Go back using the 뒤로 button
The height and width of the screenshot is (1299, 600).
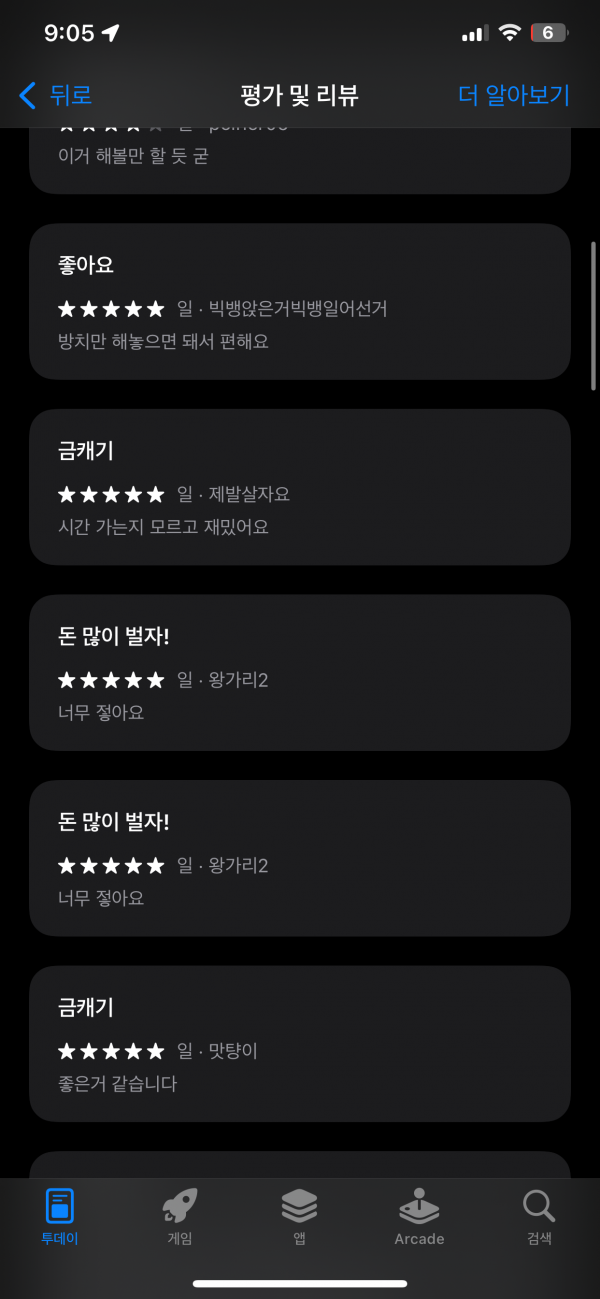[x=56, y=95]
